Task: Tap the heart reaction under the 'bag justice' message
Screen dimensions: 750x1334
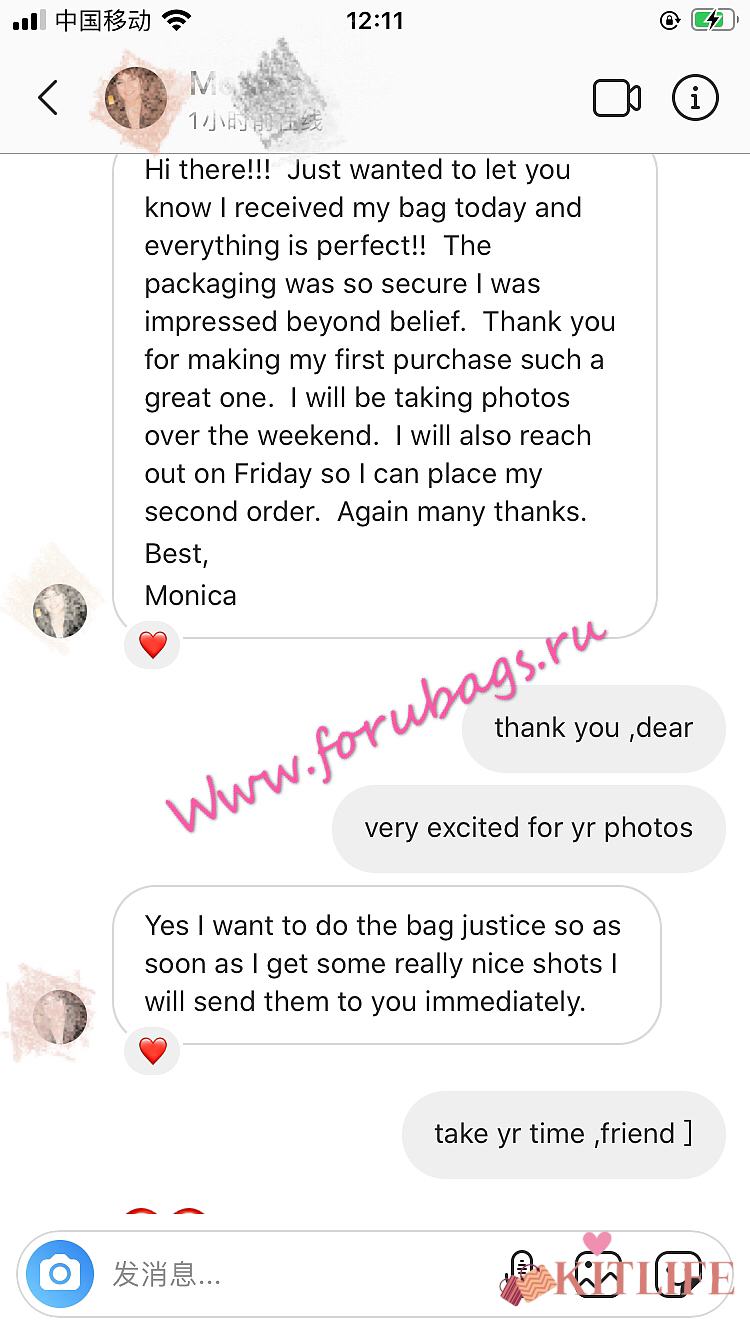Action: [152, 1051]
